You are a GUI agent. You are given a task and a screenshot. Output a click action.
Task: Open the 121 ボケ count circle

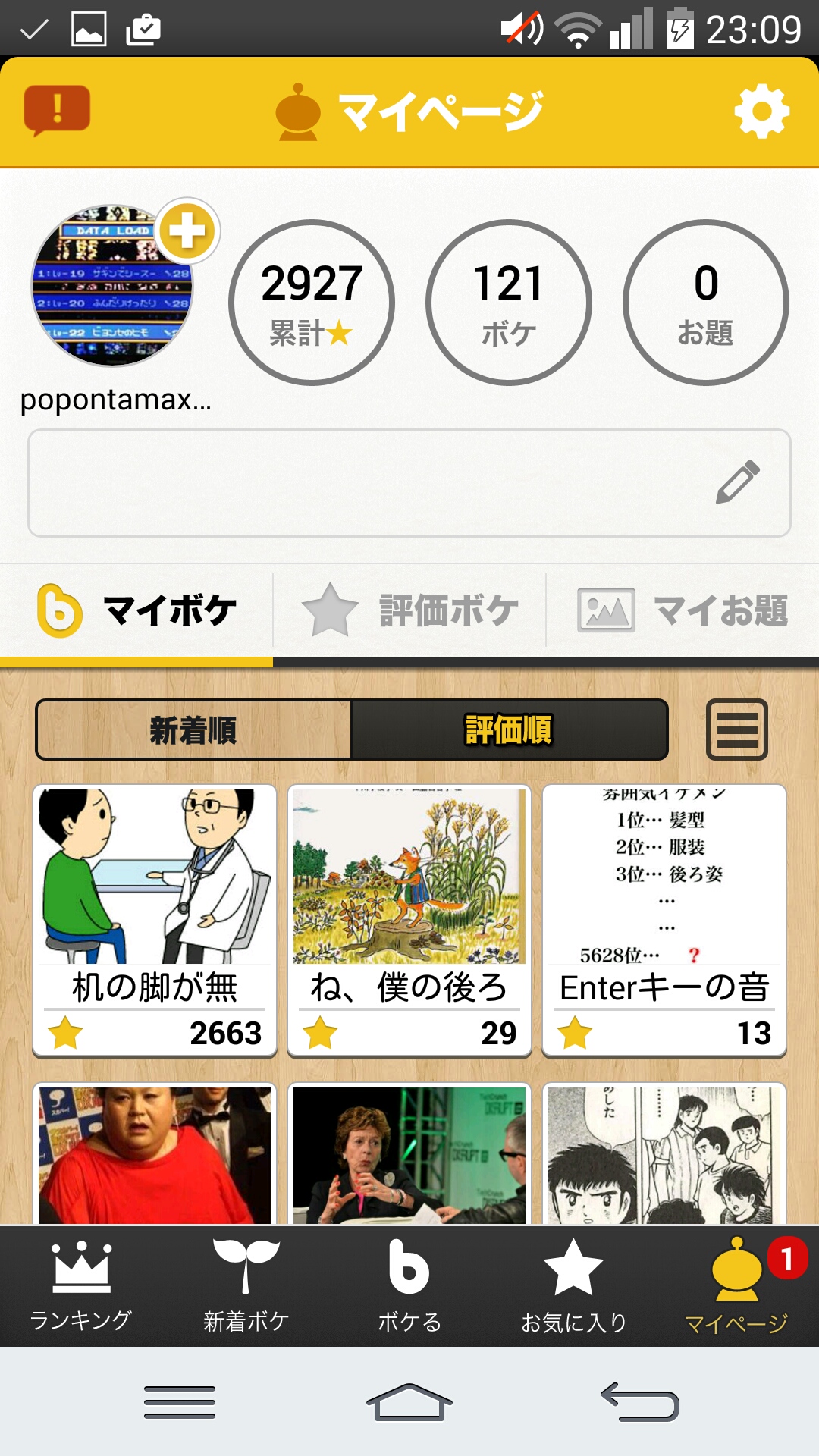(x=508, y=303)
